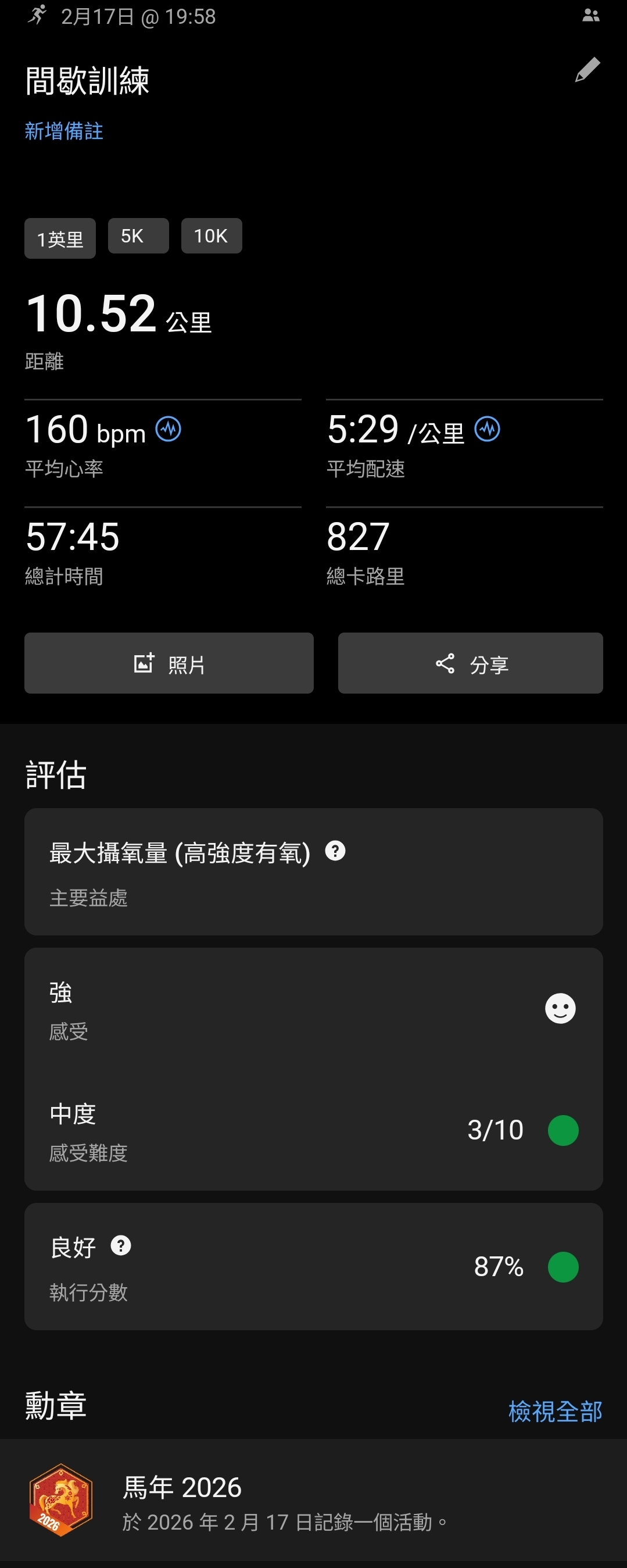Add a photo with the 照片 button
Image resolution: width=627 pixels, height=1568 pixels.
(169, 663)
